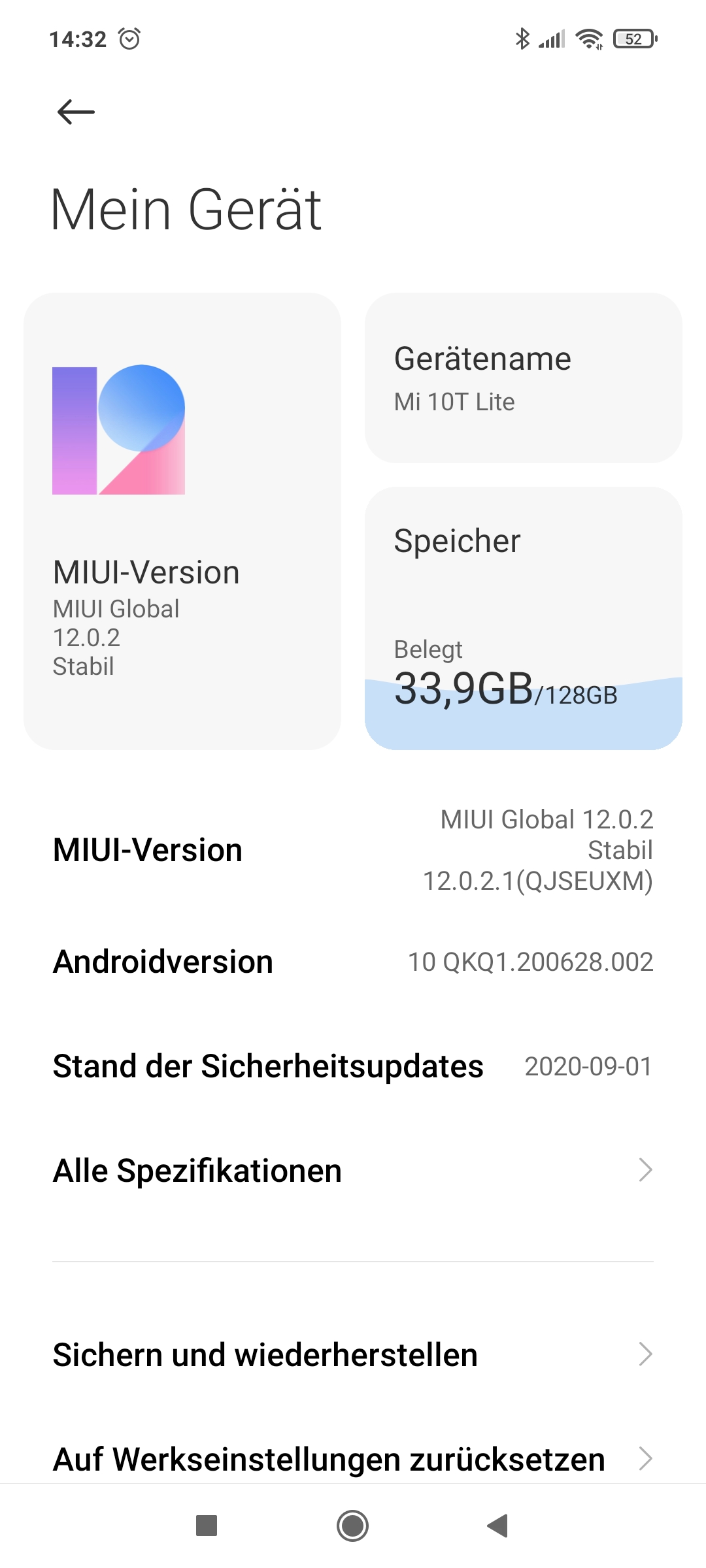Screen dimensions: 706x1568
Task: Open Sichern und wiederherstellen
Action: [x=353, y=1354]
